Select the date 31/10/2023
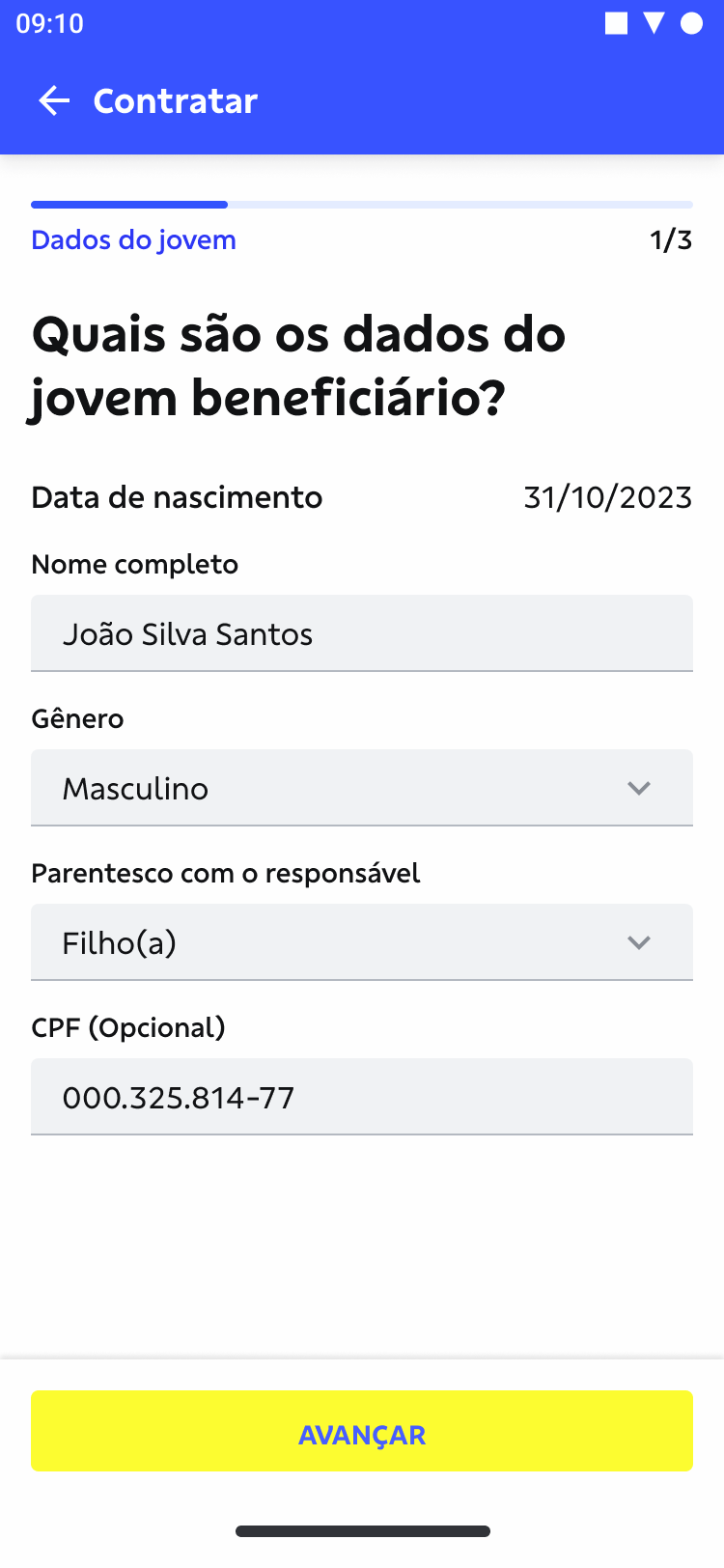This screenshot has width=724, height=1568. pos(608,497)
